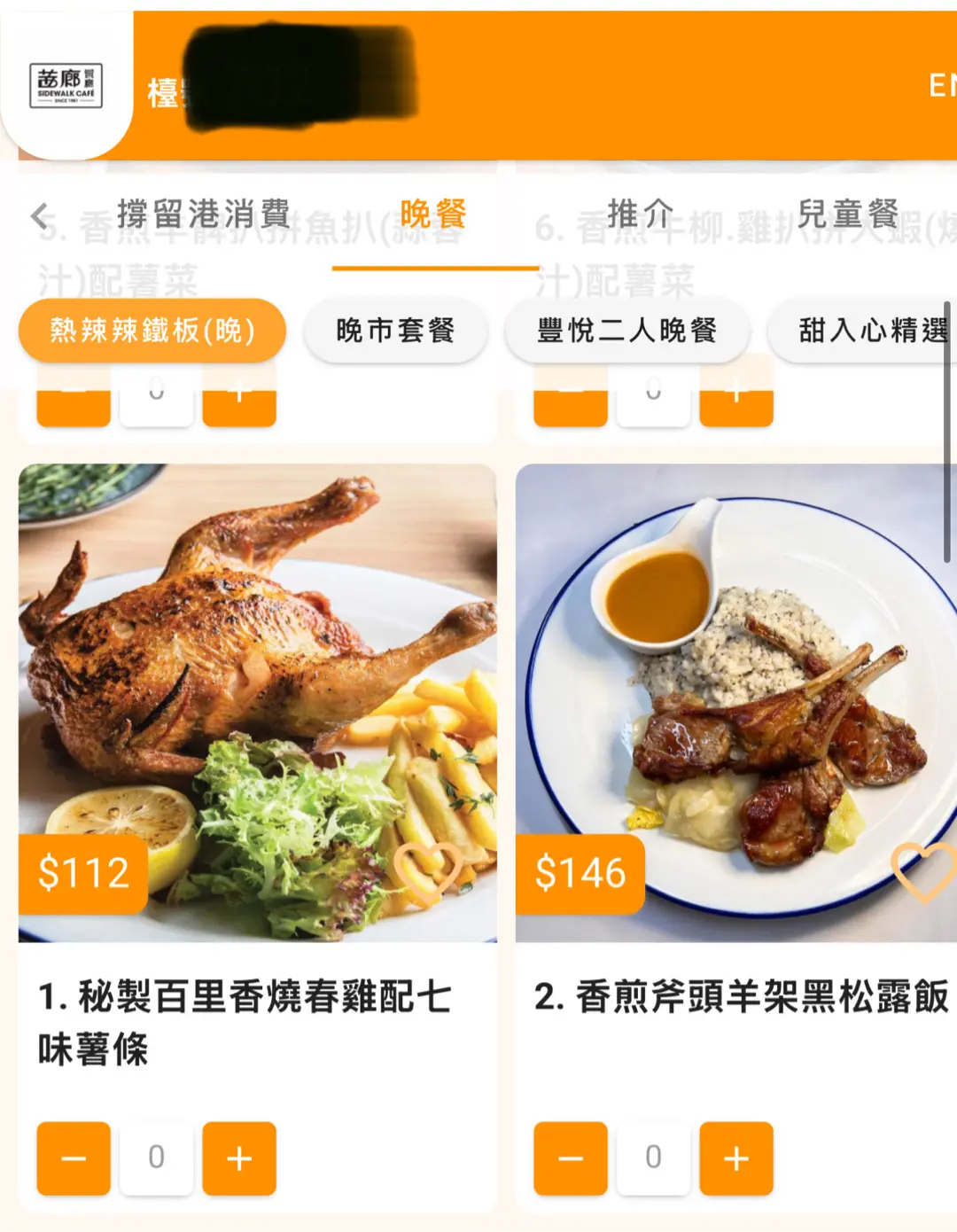This screenshot has height=1232, width=957.
Task: Open the 推介 tab
Action: point(640,214)
